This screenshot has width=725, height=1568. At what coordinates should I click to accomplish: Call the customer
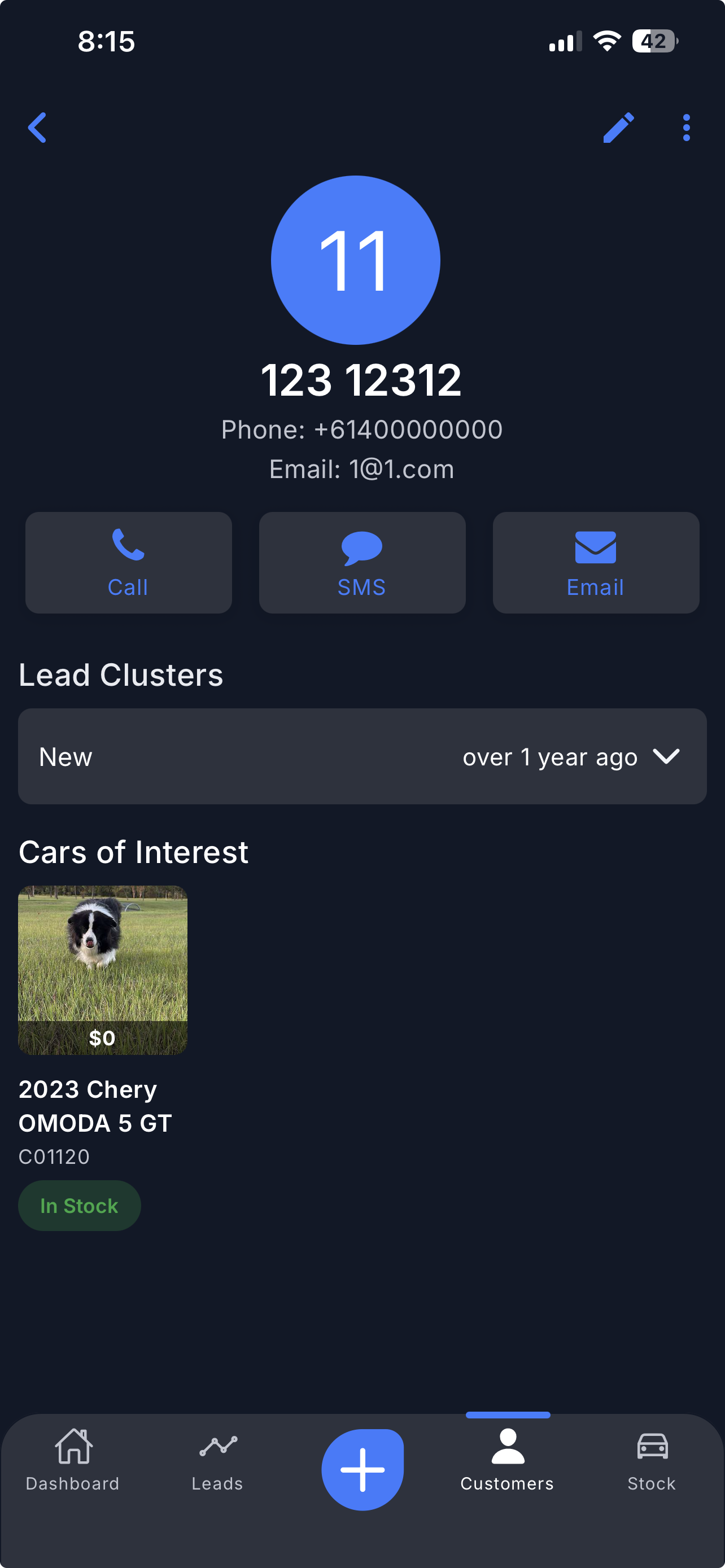coord(128,562)
